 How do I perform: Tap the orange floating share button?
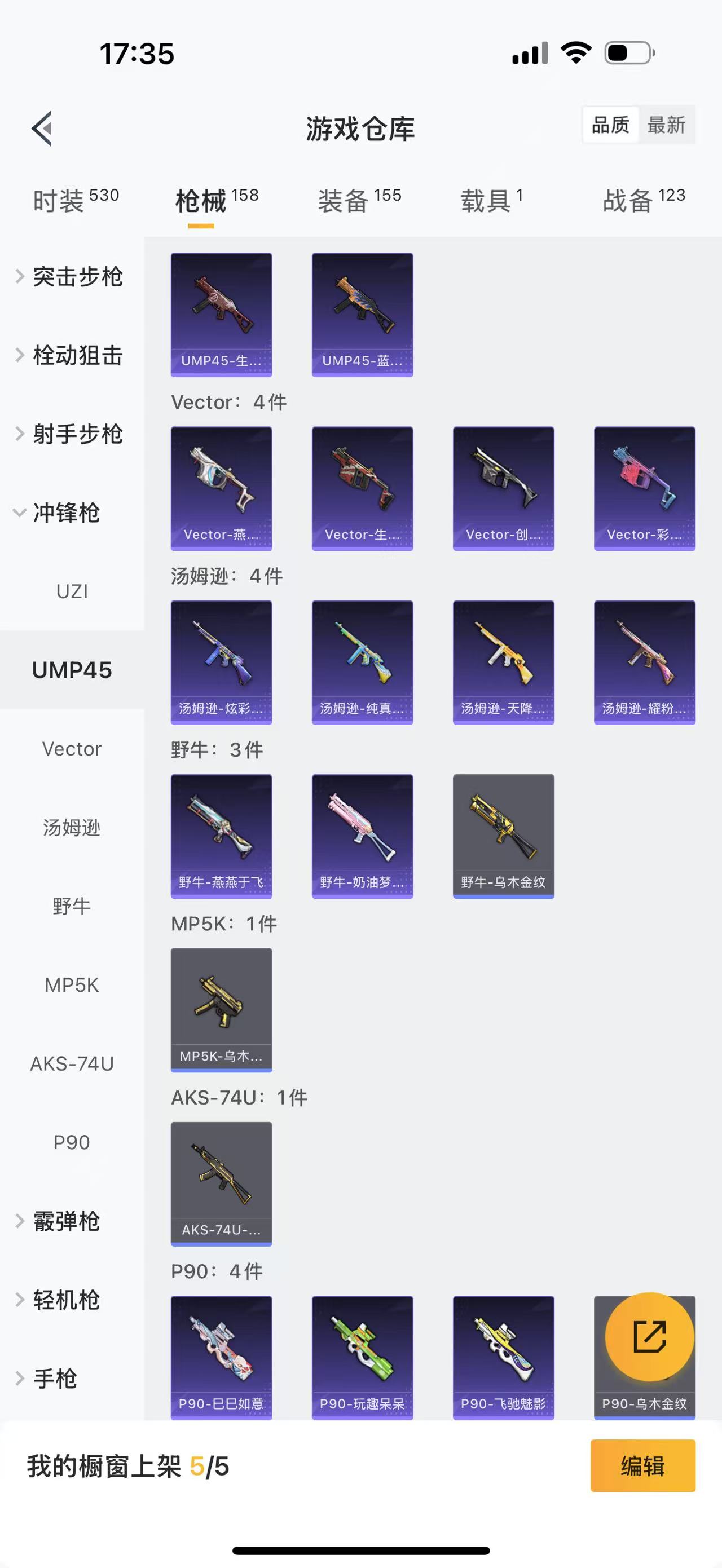coord(649,1337)
